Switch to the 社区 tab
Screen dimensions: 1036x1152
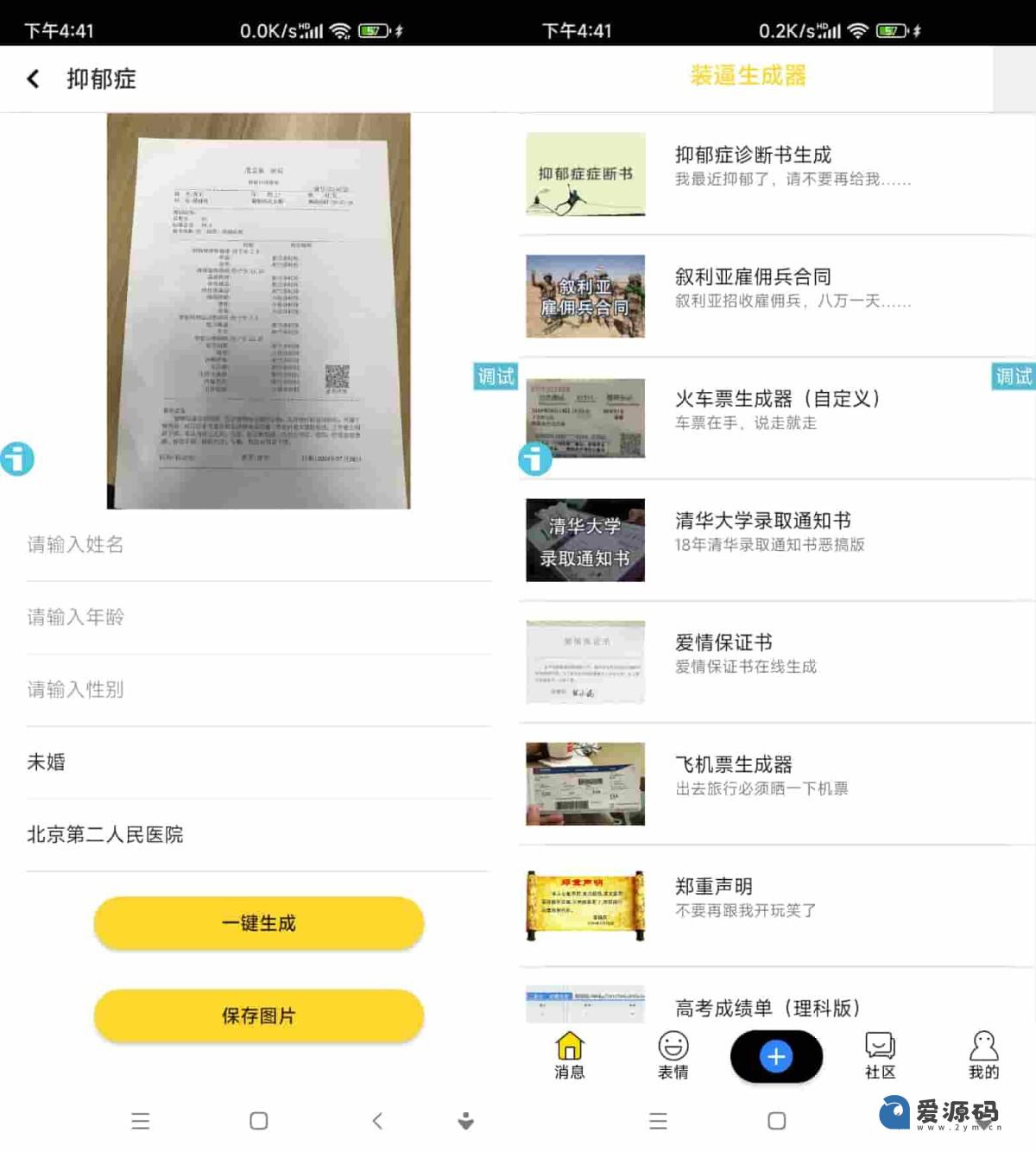click(880, 1055)
